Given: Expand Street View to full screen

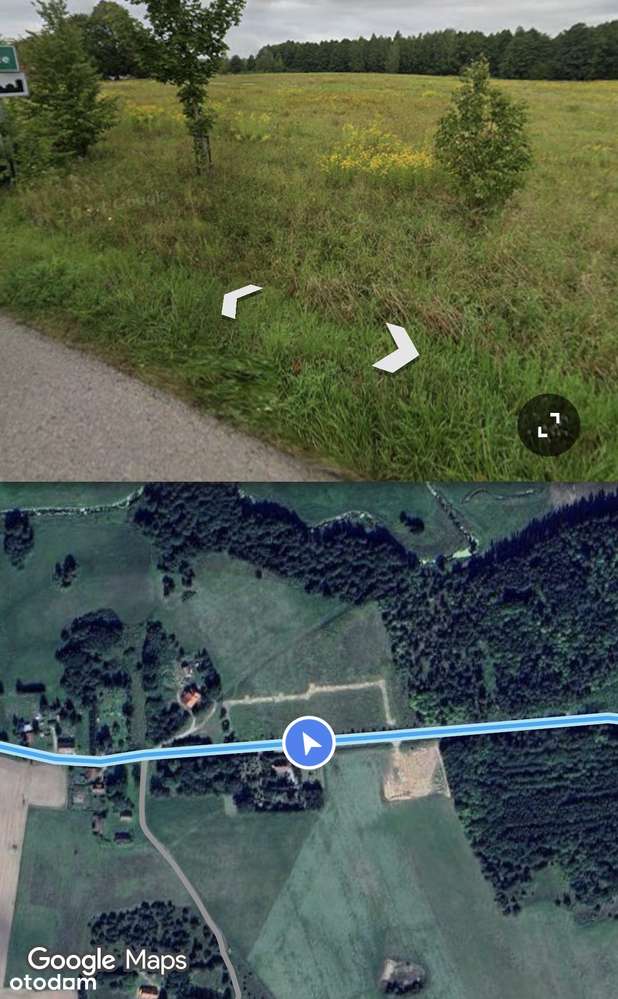Looking at the screenshot, I should pos(548,425).
